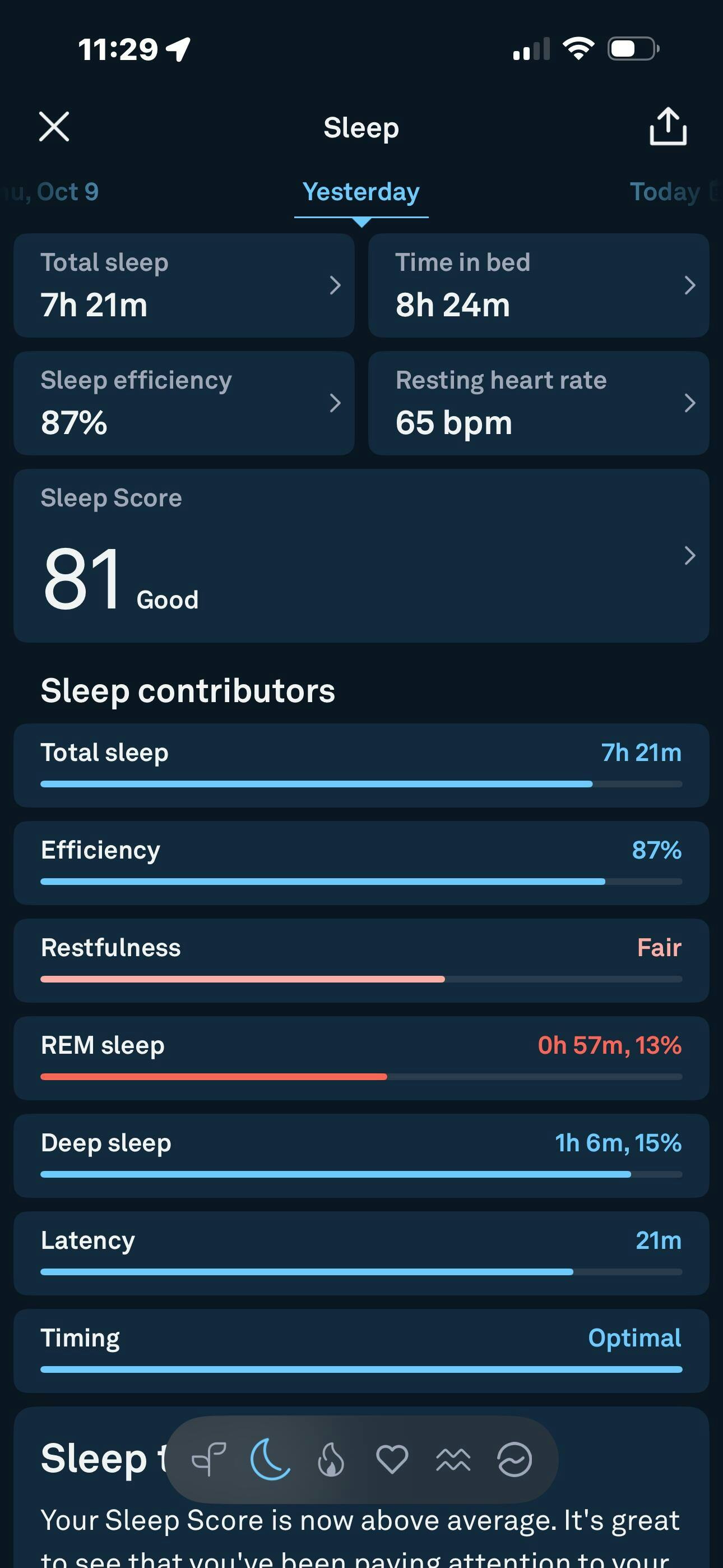This screenshot has height=1568, width=723.
Task: Open the Sleep Score 81 card
Action: pyautogui.click(x=361, y=555)
